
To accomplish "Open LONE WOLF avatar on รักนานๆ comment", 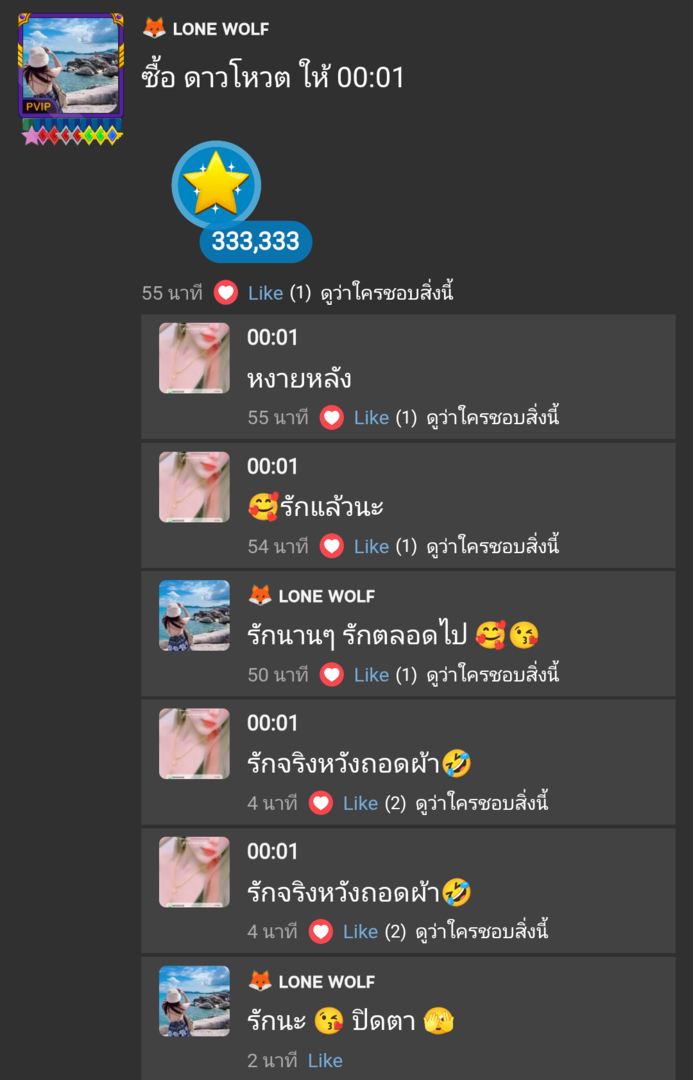I will pos(194,615).
